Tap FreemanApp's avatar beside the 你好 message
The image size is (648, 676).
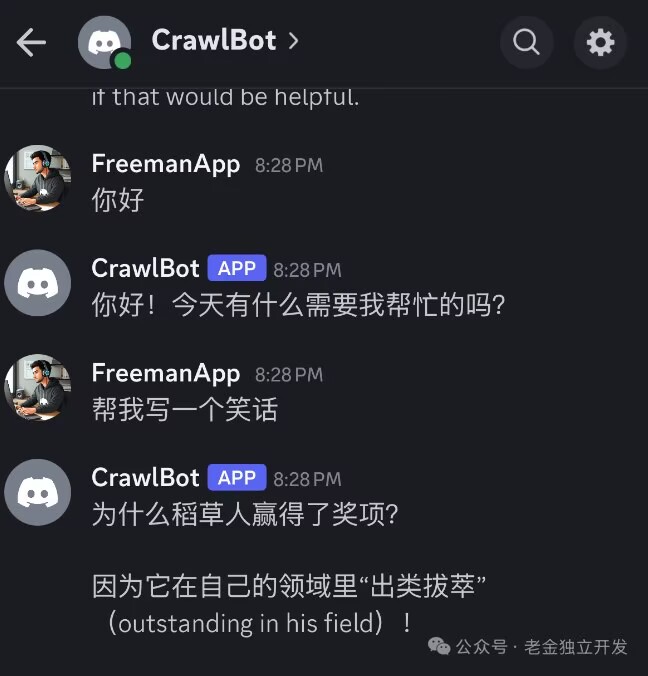(x=38, y=179)
